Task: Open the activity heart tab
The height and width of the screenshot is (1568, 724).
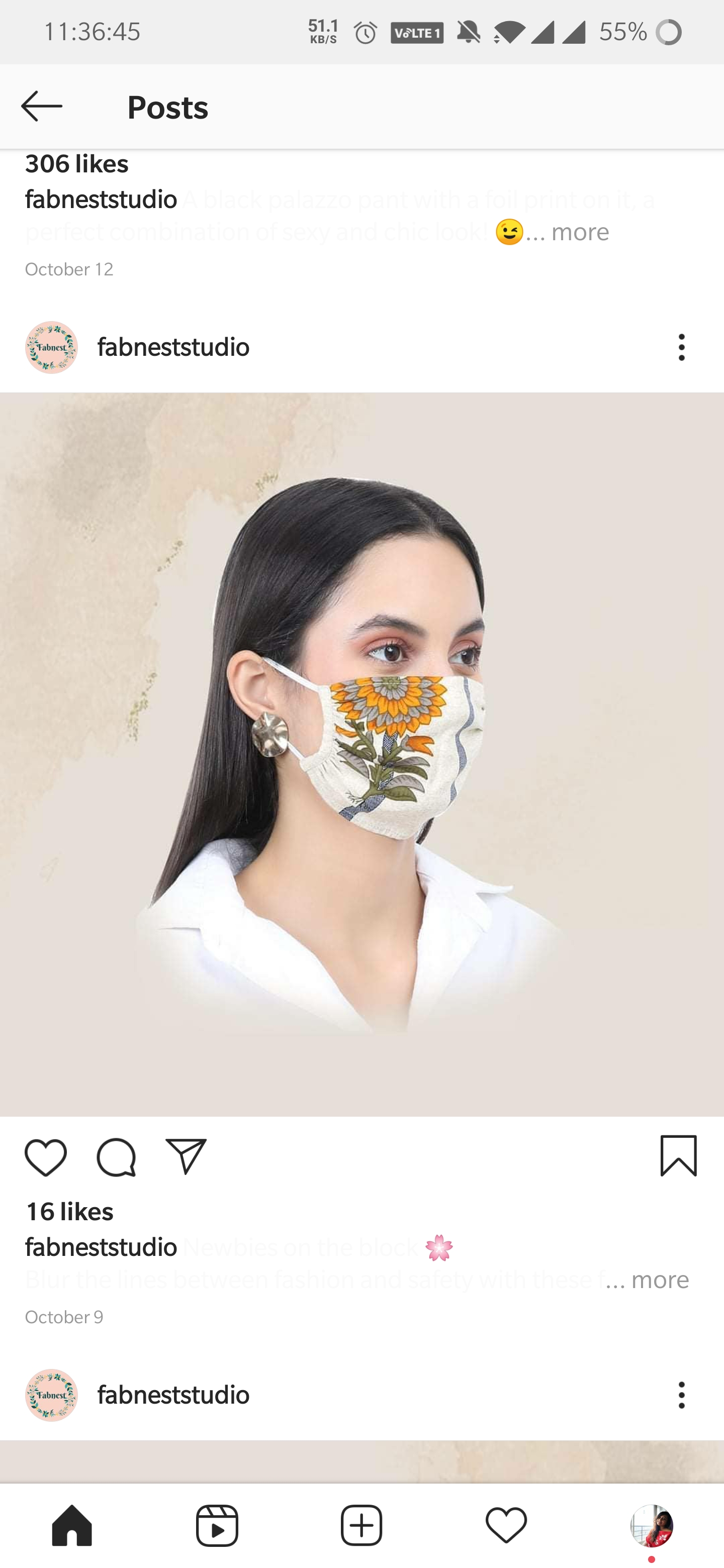Action: 506,1525
